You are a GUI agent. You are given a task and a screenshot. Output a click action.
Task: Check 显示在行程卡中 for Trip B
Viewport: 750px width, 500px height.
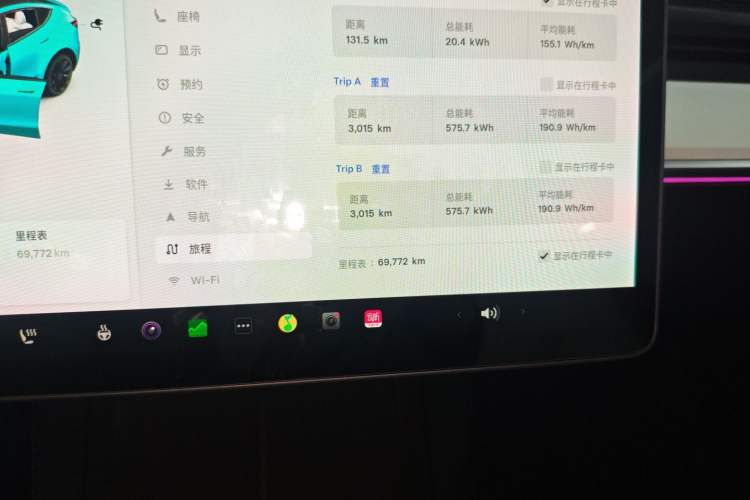click(x=546, y=167)
